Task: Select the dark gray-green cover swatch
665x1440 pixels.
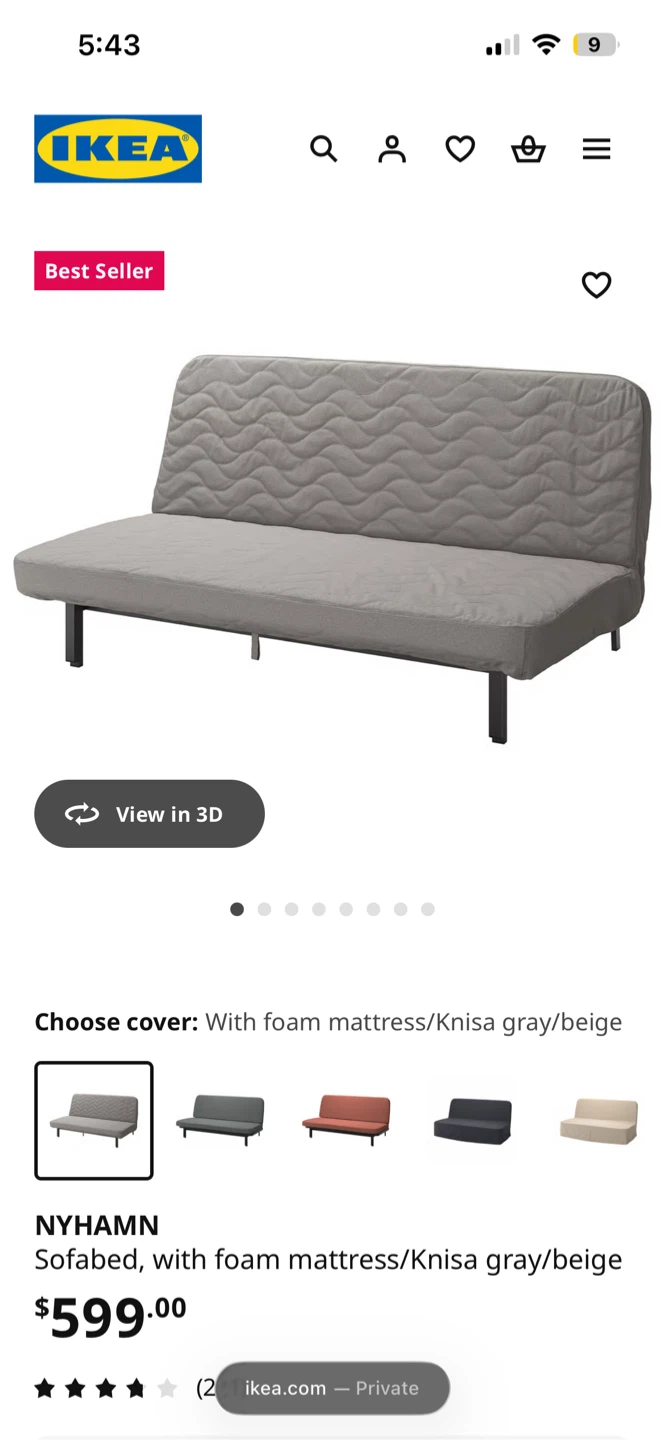Action: (220, 1120)
